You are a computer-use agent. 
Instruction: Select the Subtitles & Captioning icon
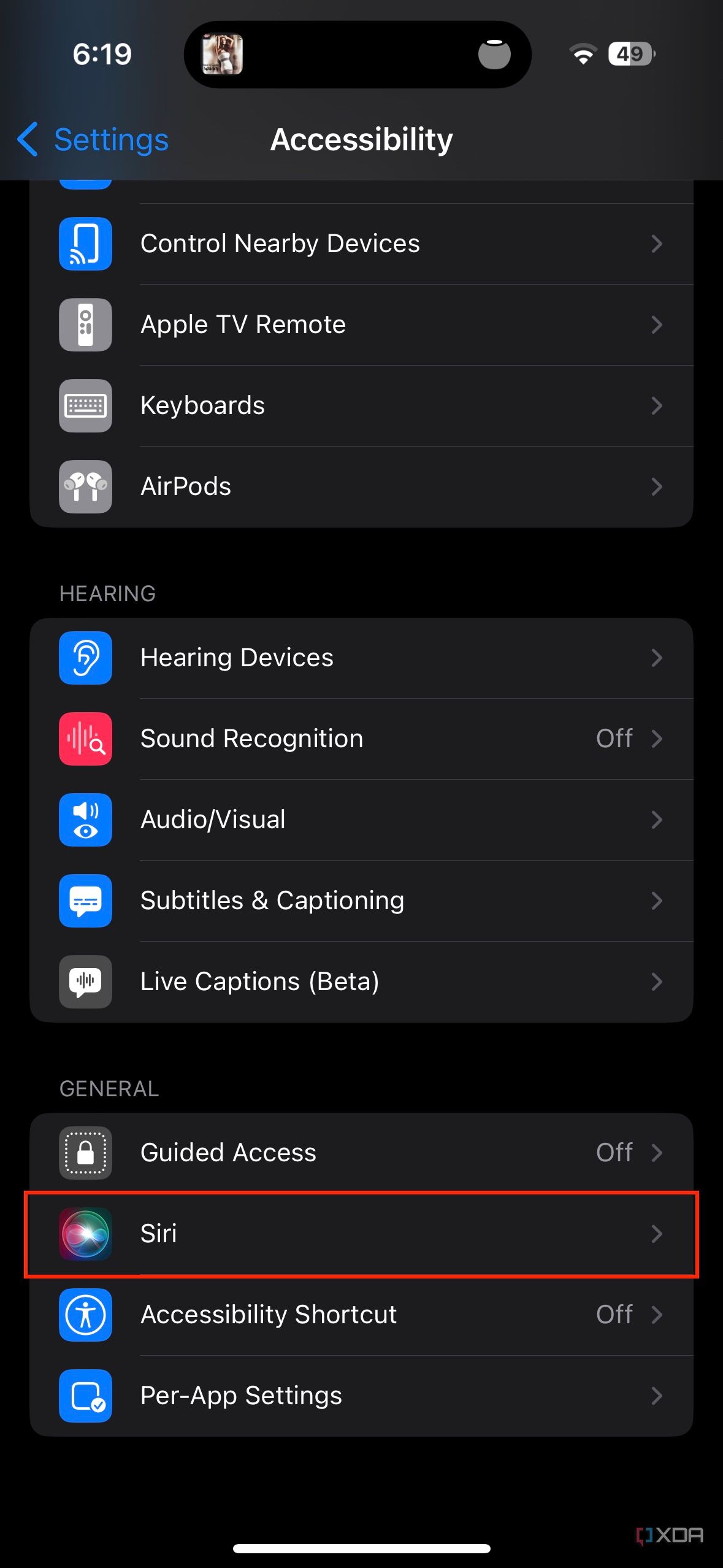tap(85, 901)
